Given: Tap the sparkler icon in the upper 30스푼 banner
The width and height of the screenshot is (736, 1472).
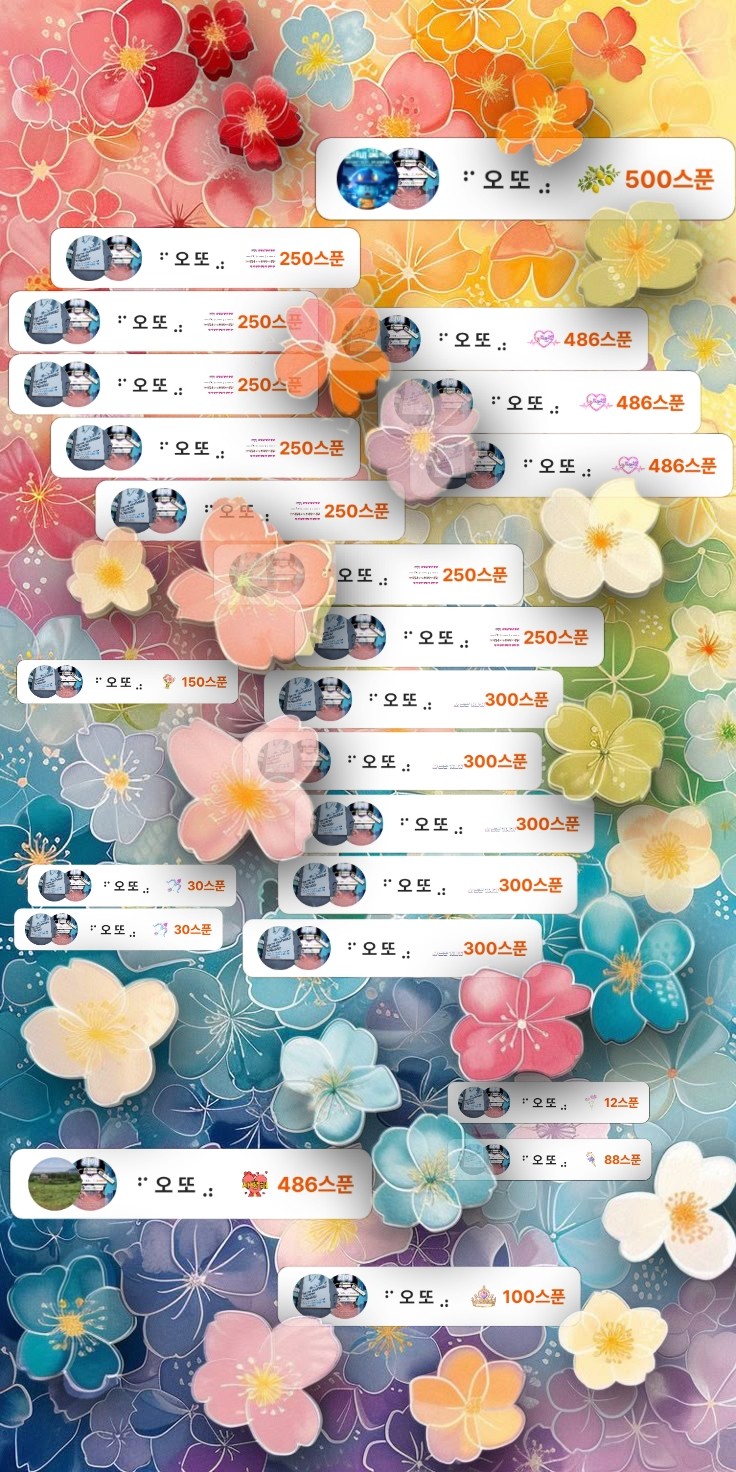Looking at the screenshot, I should 172,885.
